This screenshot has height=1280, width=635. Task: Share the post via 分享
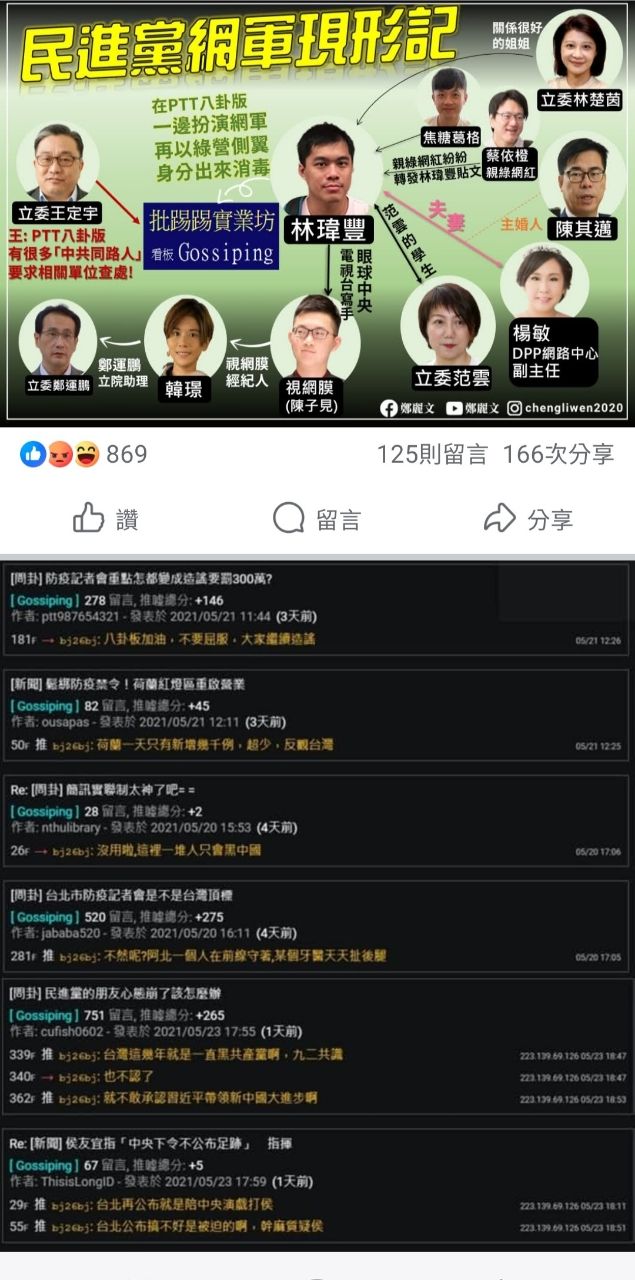[x=528, y=519]
